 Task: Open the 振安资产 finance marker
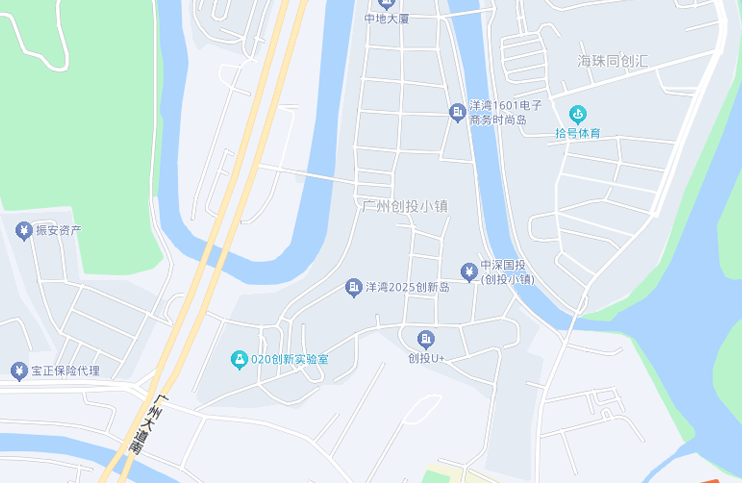(23, 231)
